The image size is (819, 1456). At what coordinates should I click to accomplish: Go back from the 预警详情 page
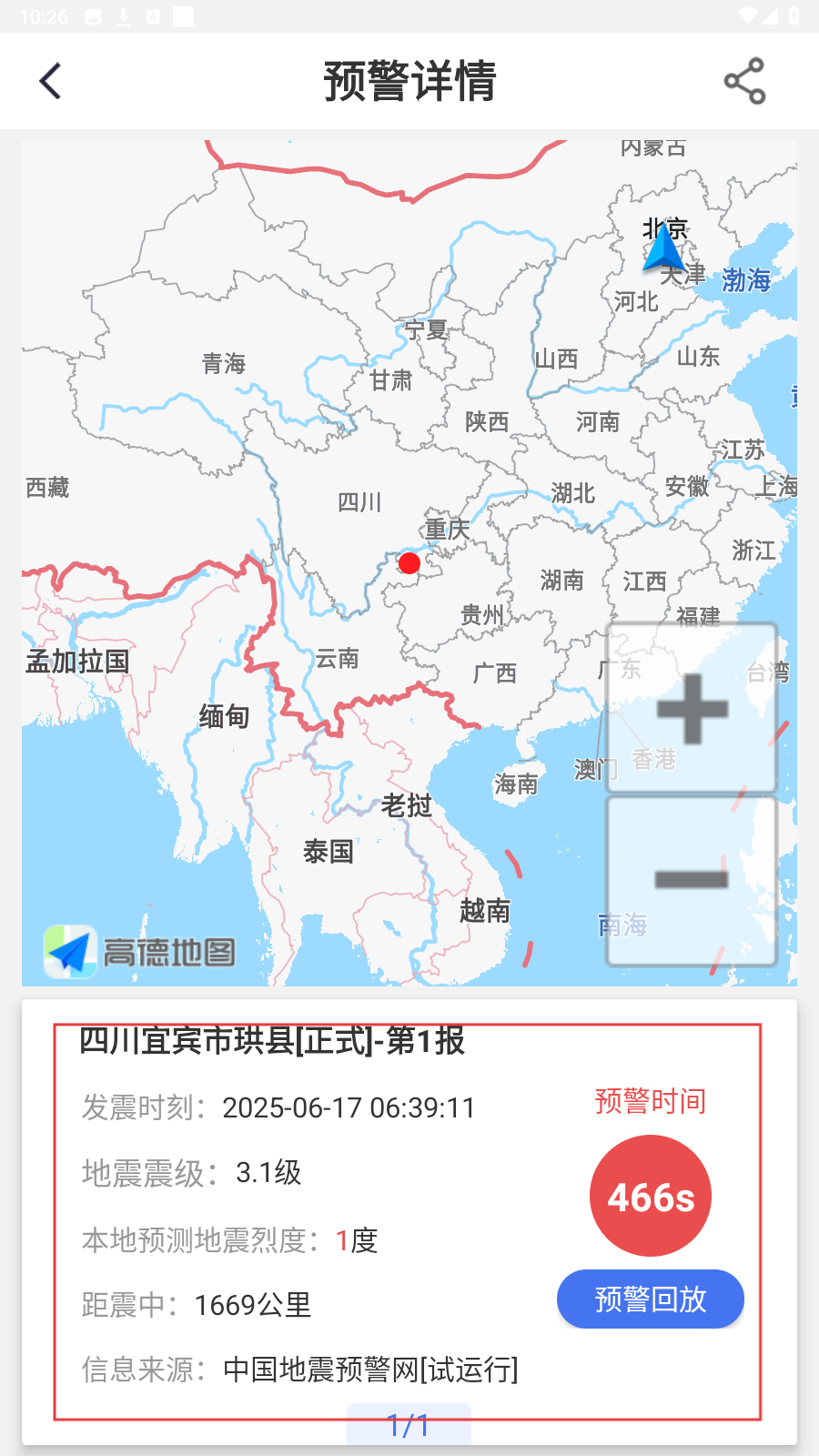51,81
